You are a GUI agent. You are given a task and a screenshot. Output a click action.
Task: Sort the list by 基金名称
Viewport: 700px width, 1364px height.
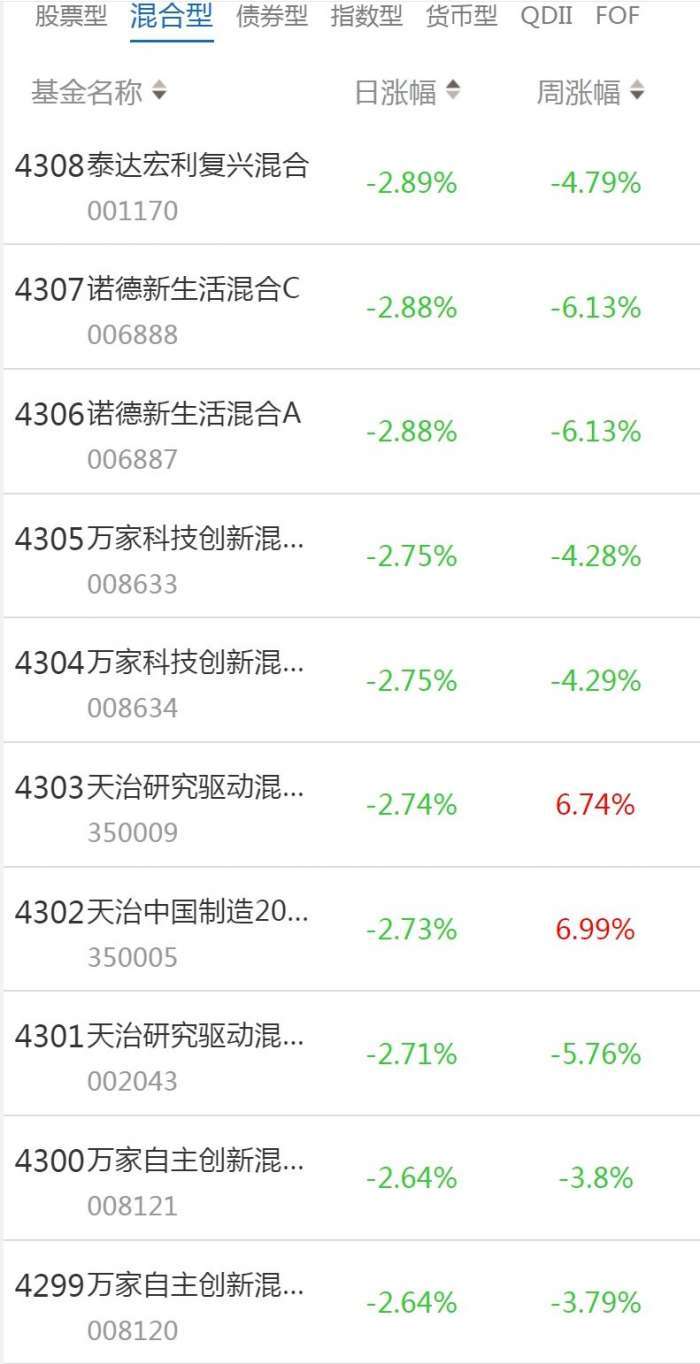coord(98,93)
